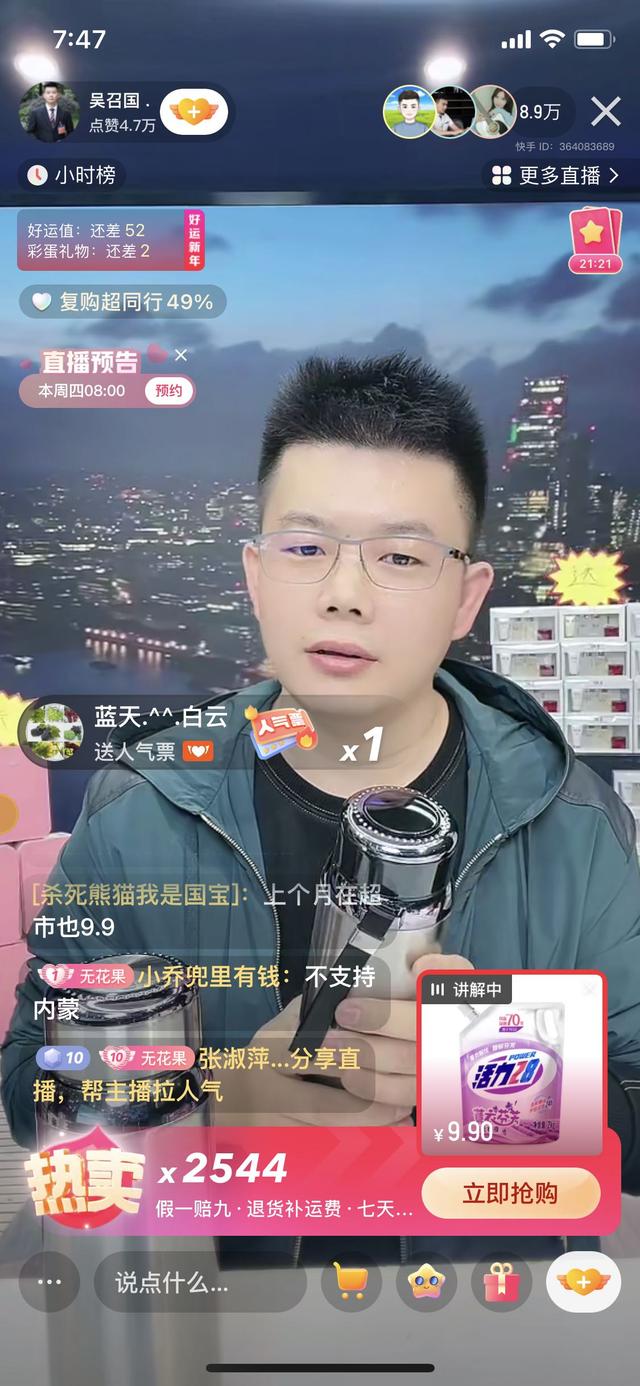Follow host 吴召国 with heart-plus button

coord(194,112)
